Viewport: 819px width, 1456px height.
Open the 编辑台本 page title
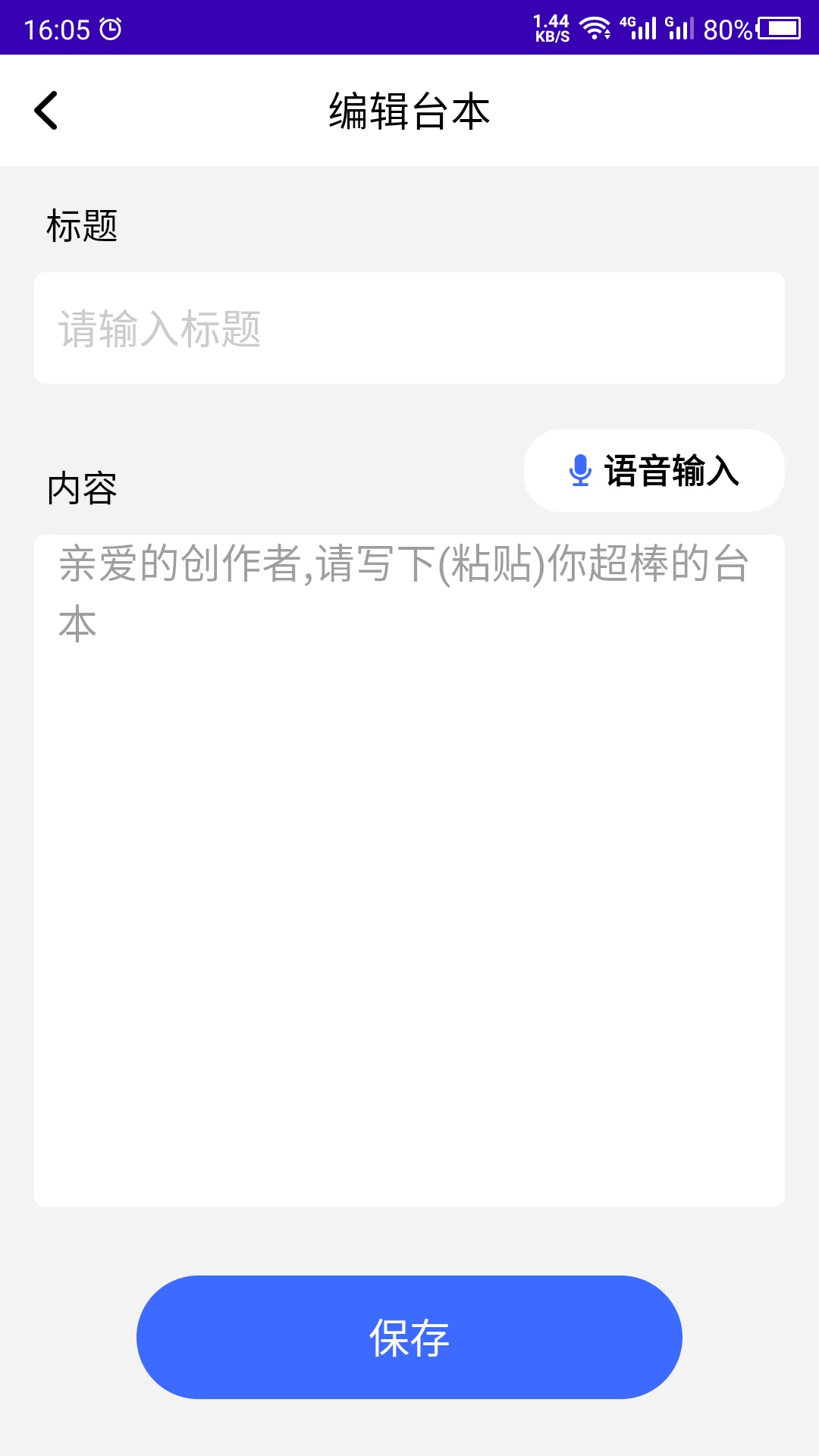pos(409,110)
